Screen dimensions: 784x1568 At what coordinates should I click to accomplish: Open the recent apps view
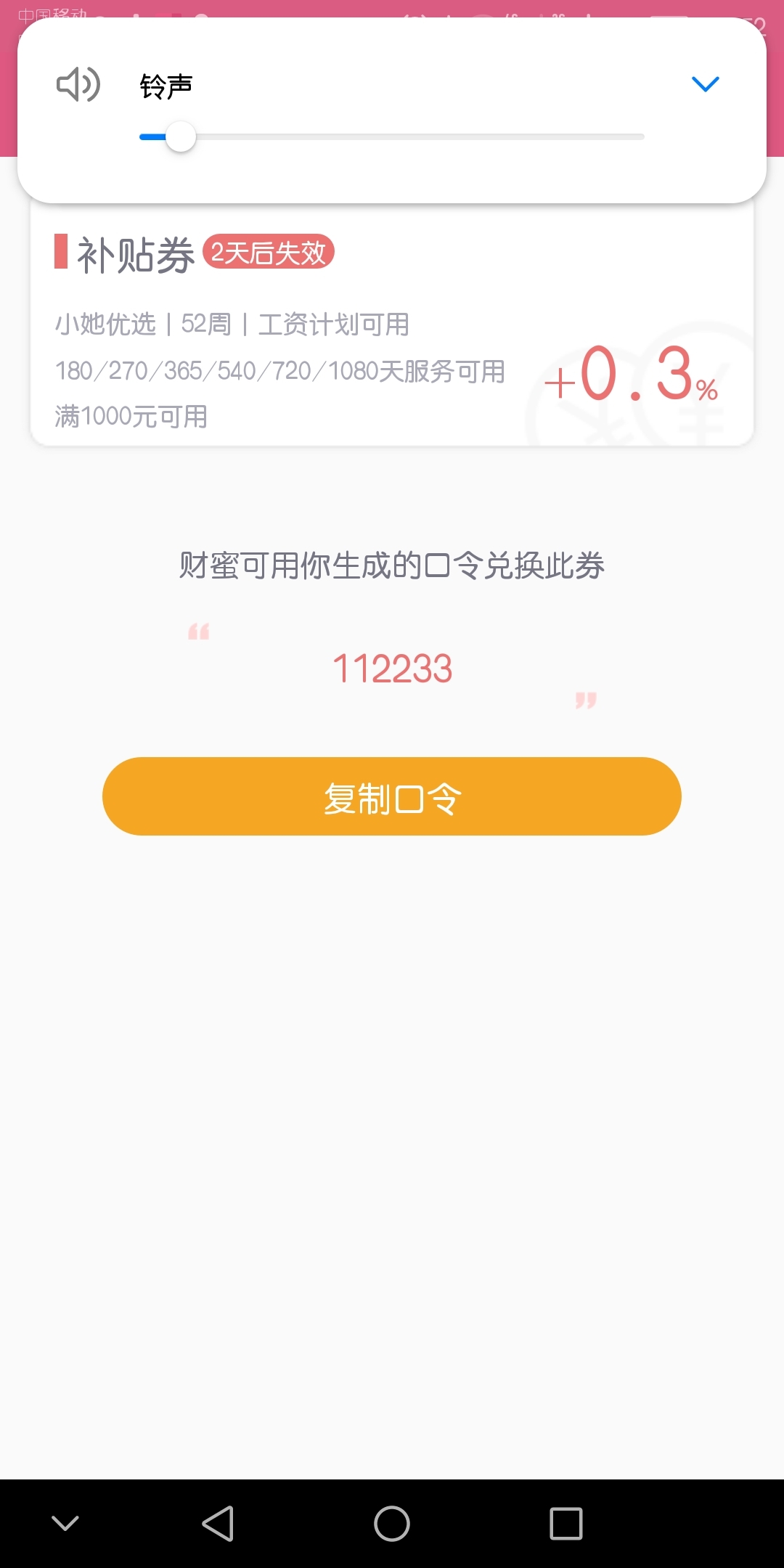click(x=566, y=1523)
